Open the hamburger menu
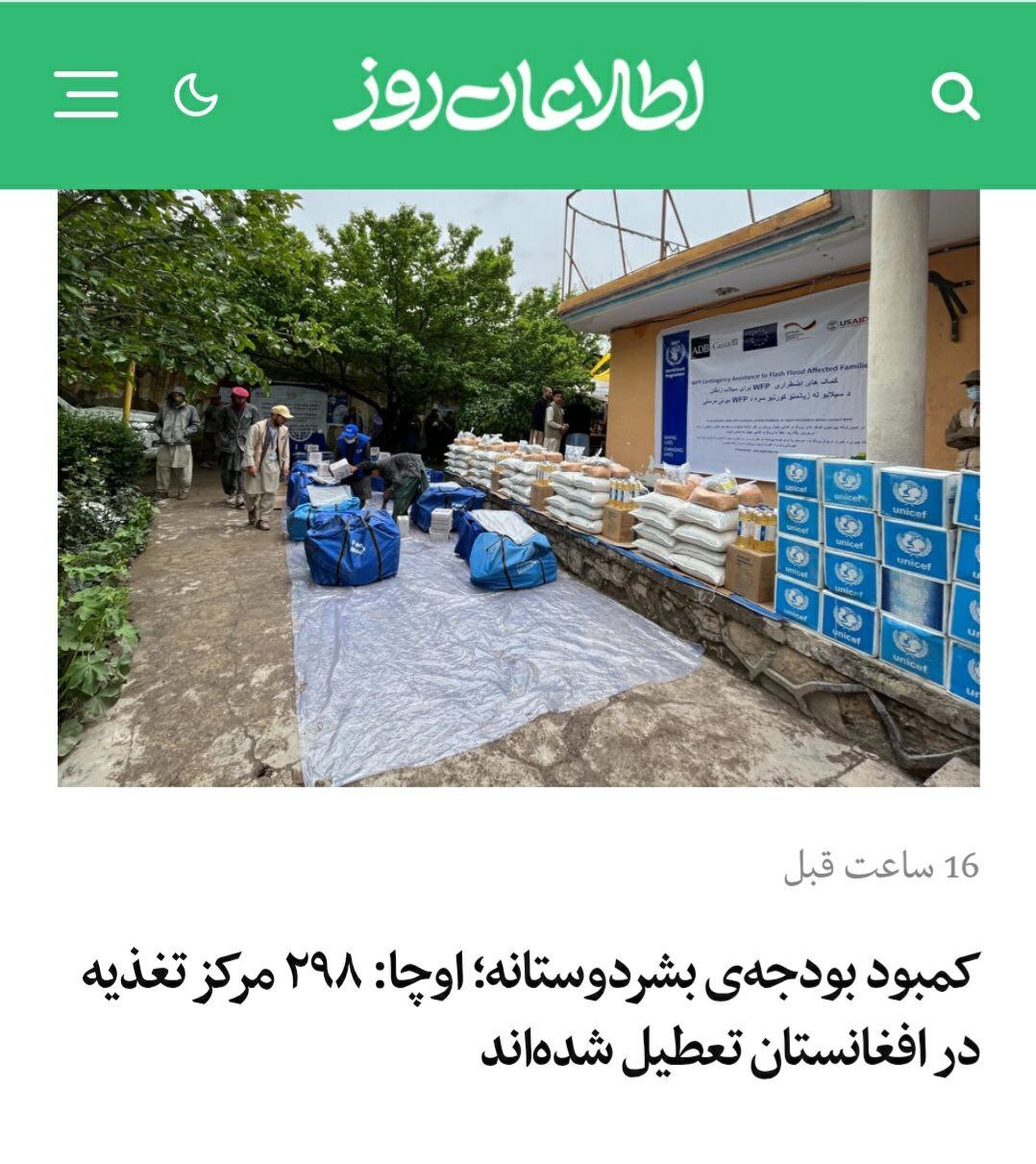Image resolution: width=1036 pixels, height=1164 pixels. click(x=86, y=94)
